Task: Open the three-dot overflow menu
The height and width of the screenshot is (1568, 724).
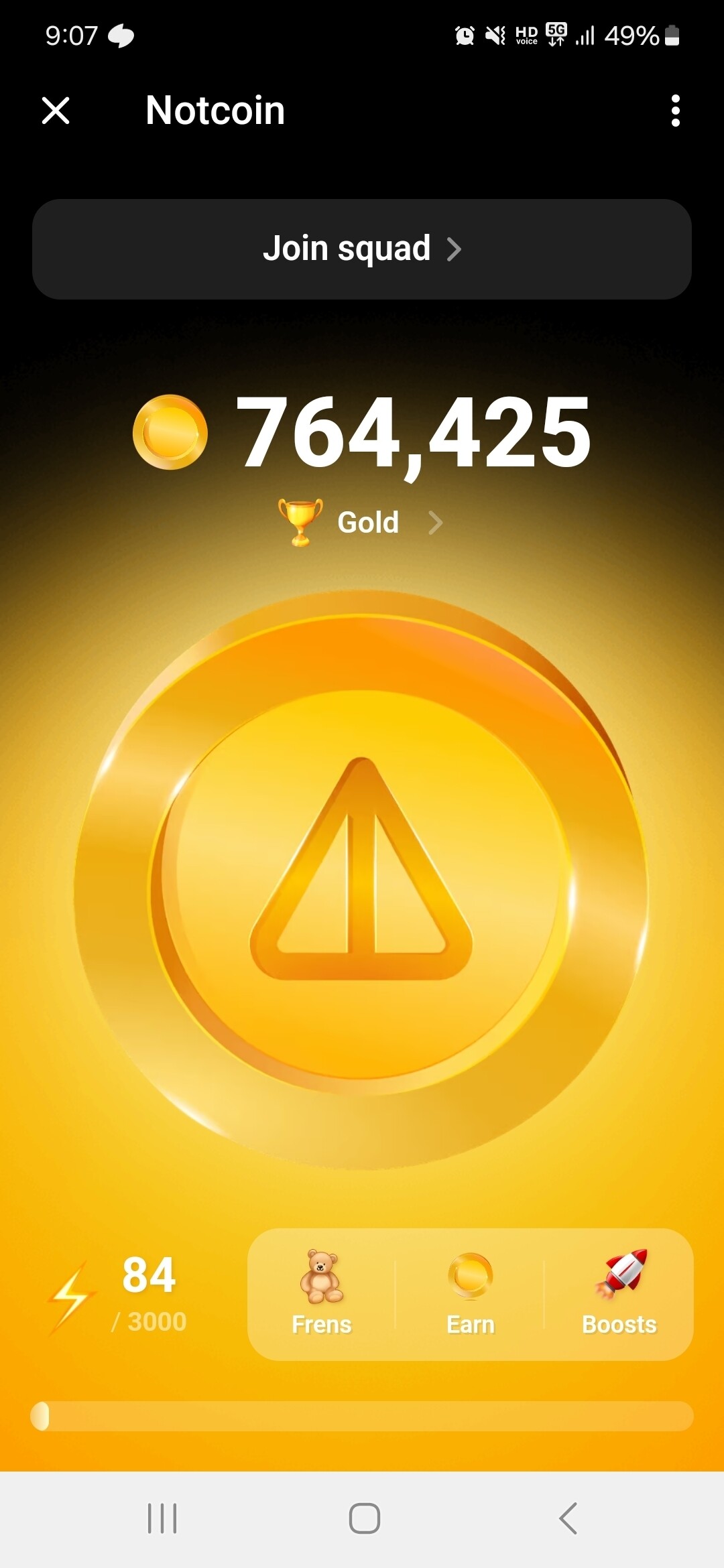Action: coord(675,111)
